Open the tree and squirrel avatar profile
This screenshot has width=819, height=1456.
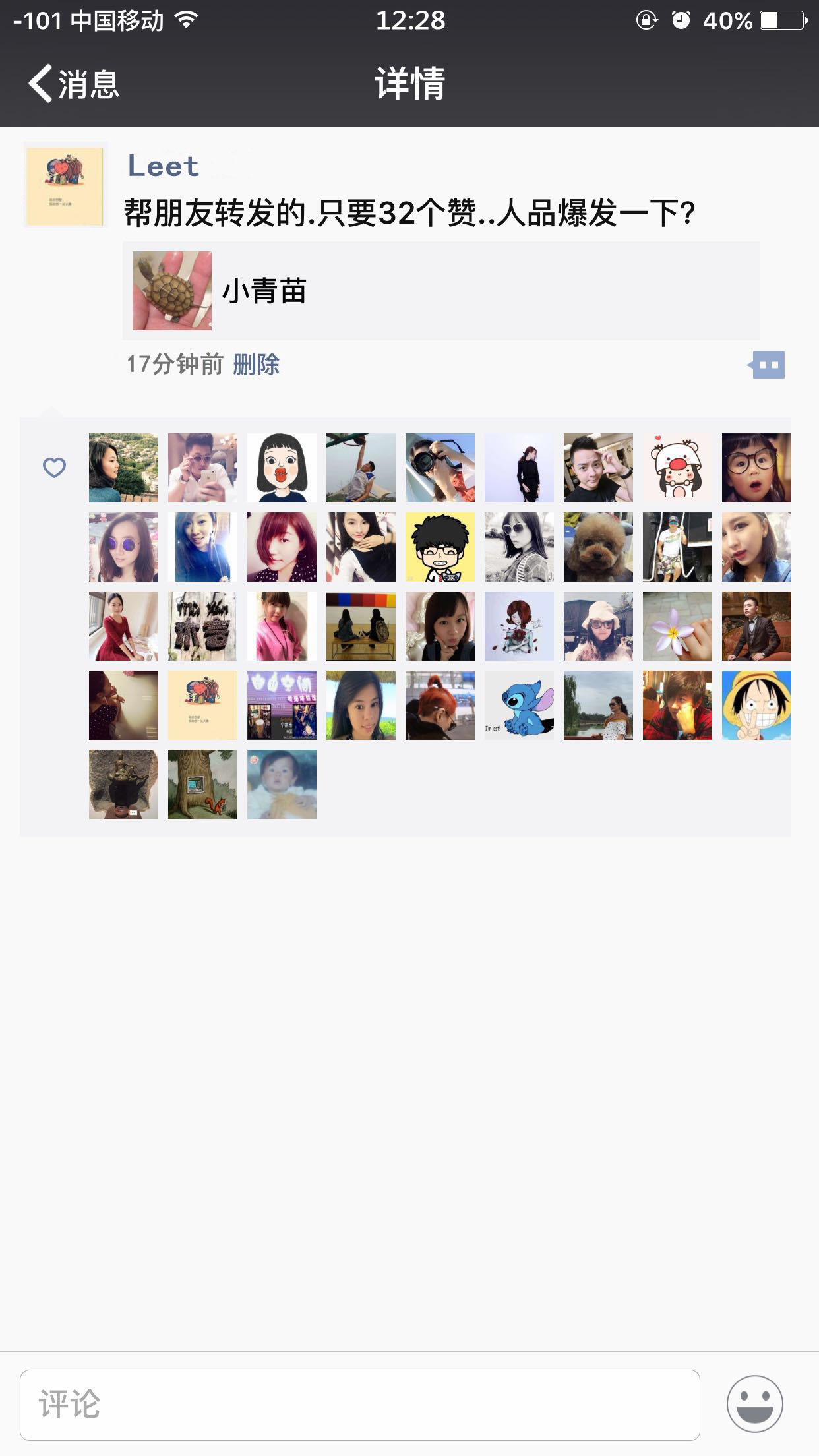point(202,784)
